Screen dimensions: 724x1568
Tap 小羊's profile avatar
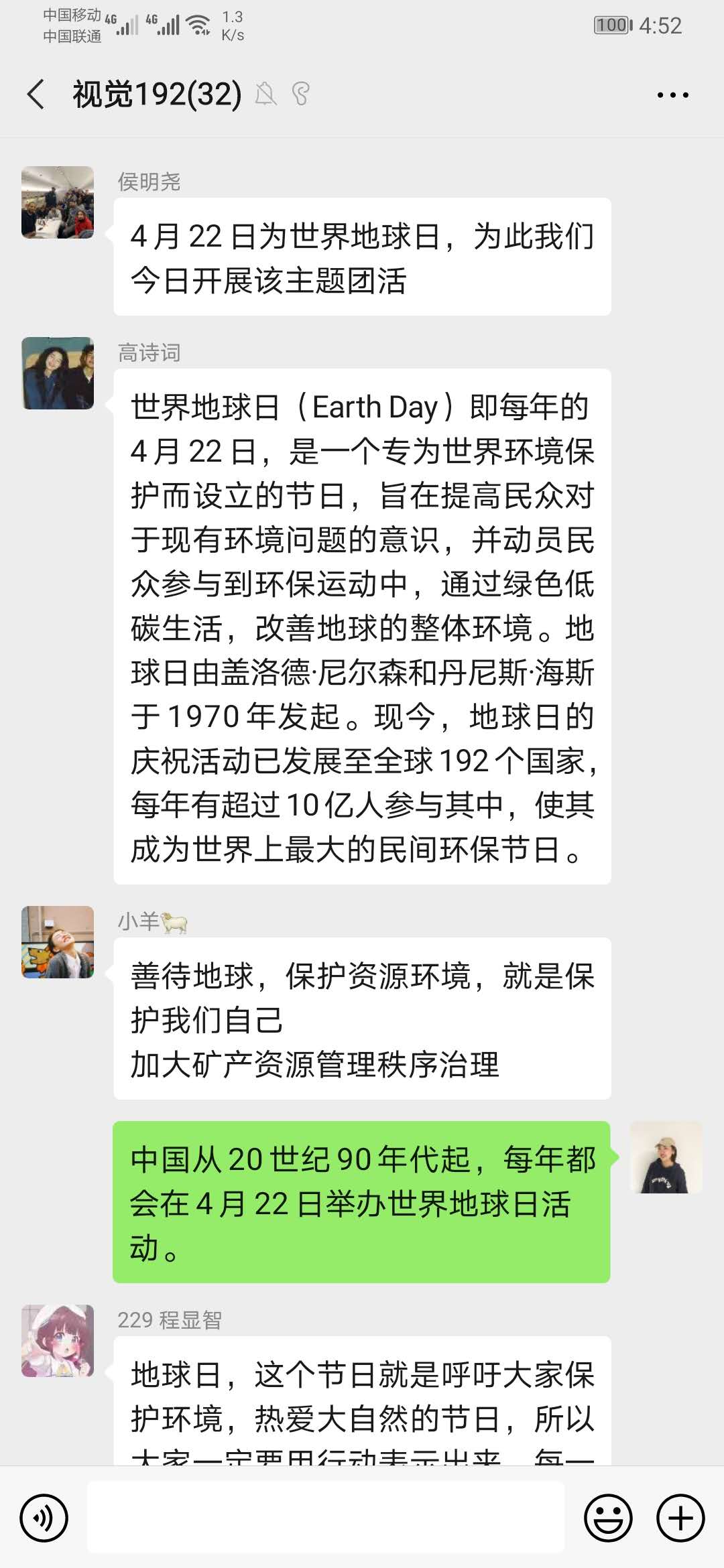58,942
